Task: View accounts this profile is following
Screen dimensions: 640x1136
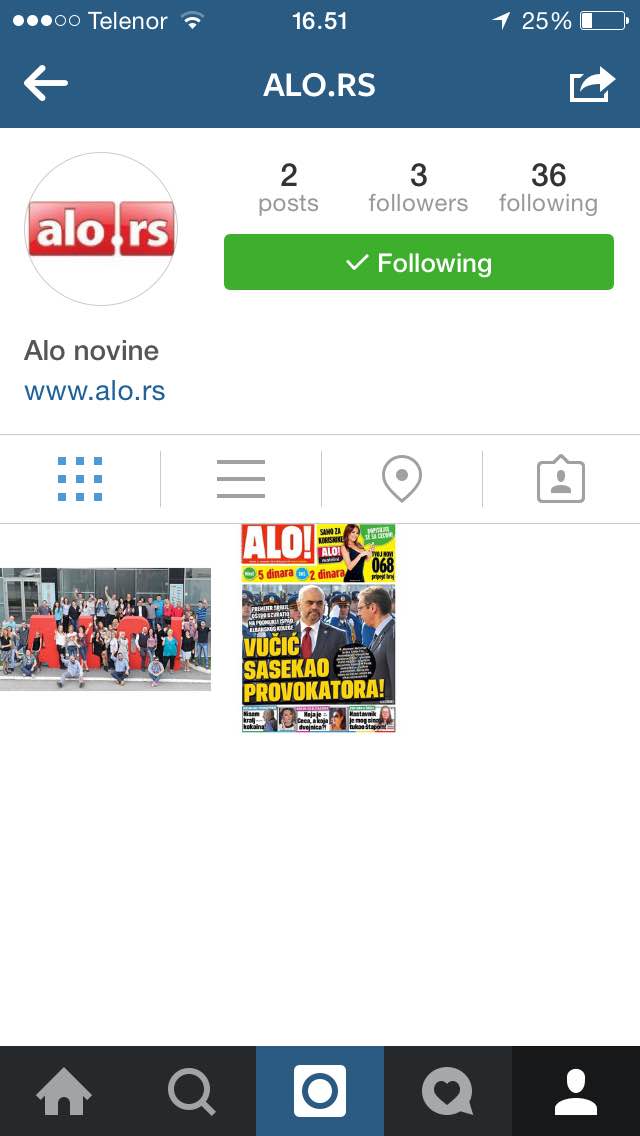Action: click(548, 188)
